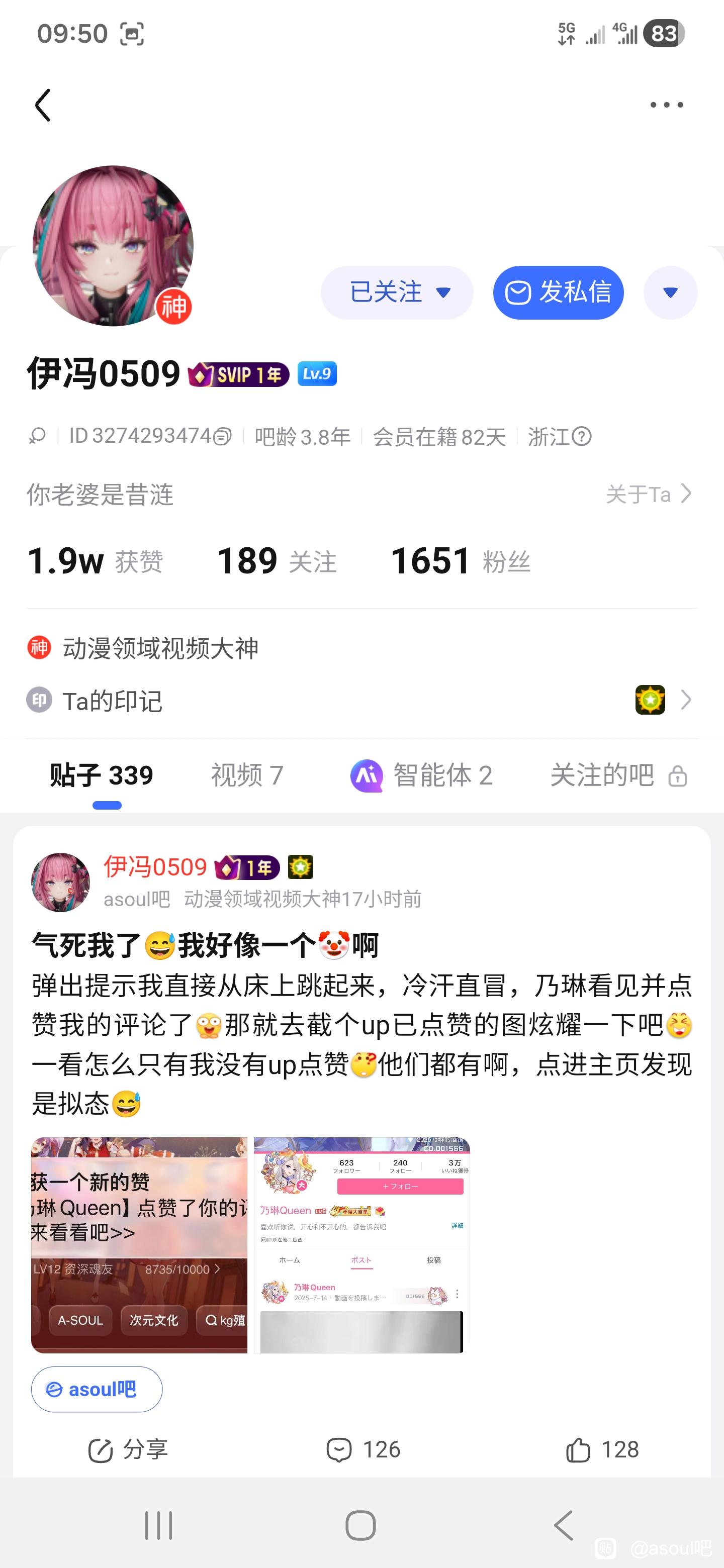Select the 关注的吧 tab
724x1568 pixels.
click(x=618, y=775)
